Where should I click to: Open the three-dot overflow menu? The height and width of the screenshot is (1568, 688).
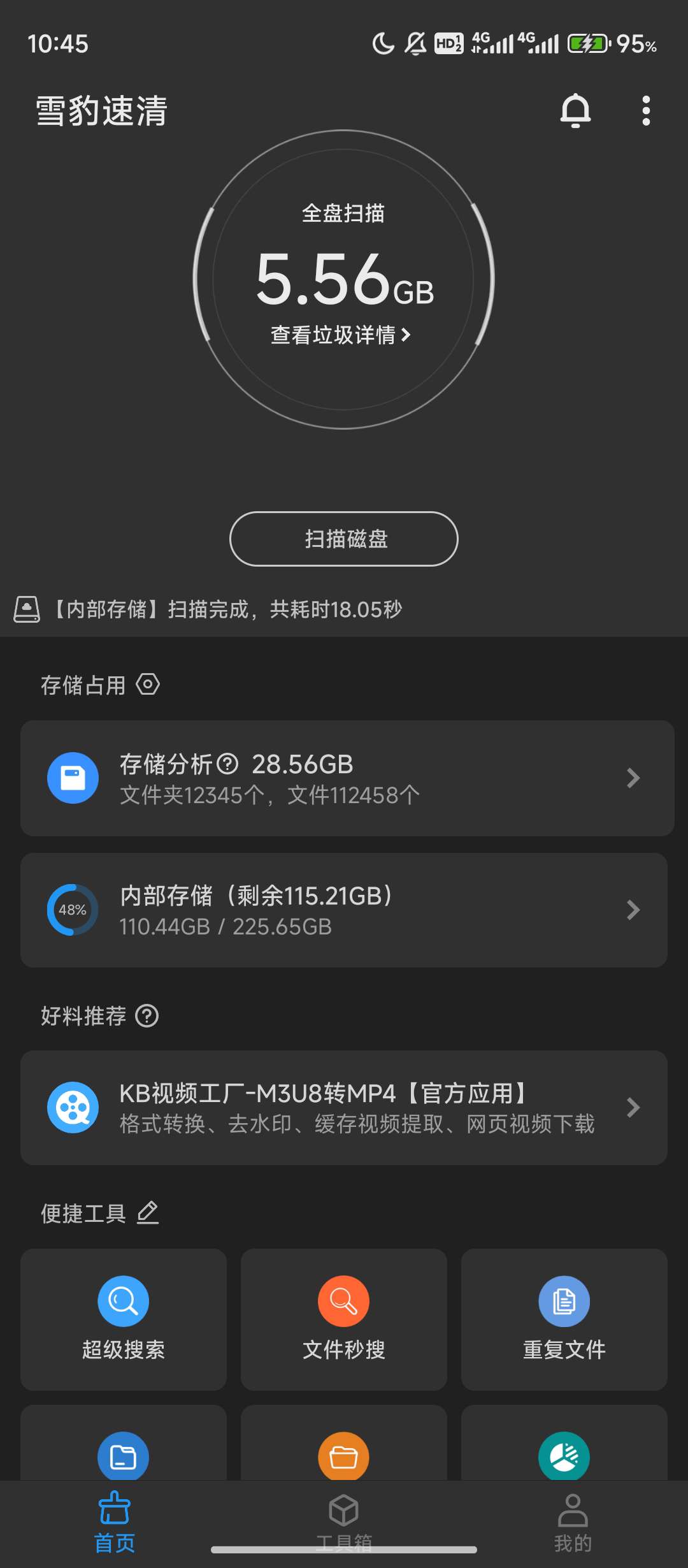point(646,111)
